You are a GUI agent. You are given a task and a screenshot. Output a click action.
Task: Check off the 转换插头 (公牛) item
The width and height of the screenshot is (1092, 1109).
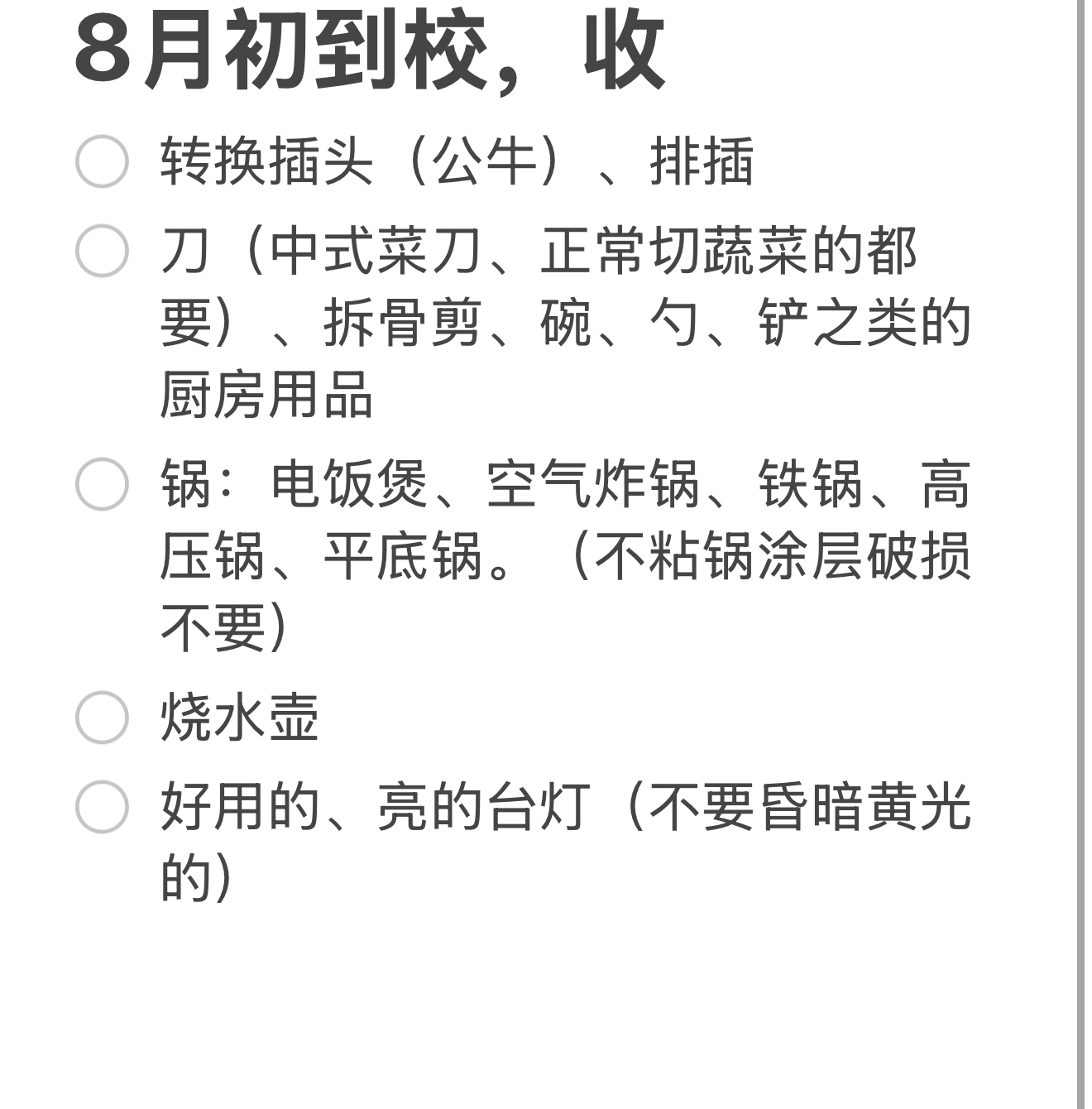pos(102,161)
